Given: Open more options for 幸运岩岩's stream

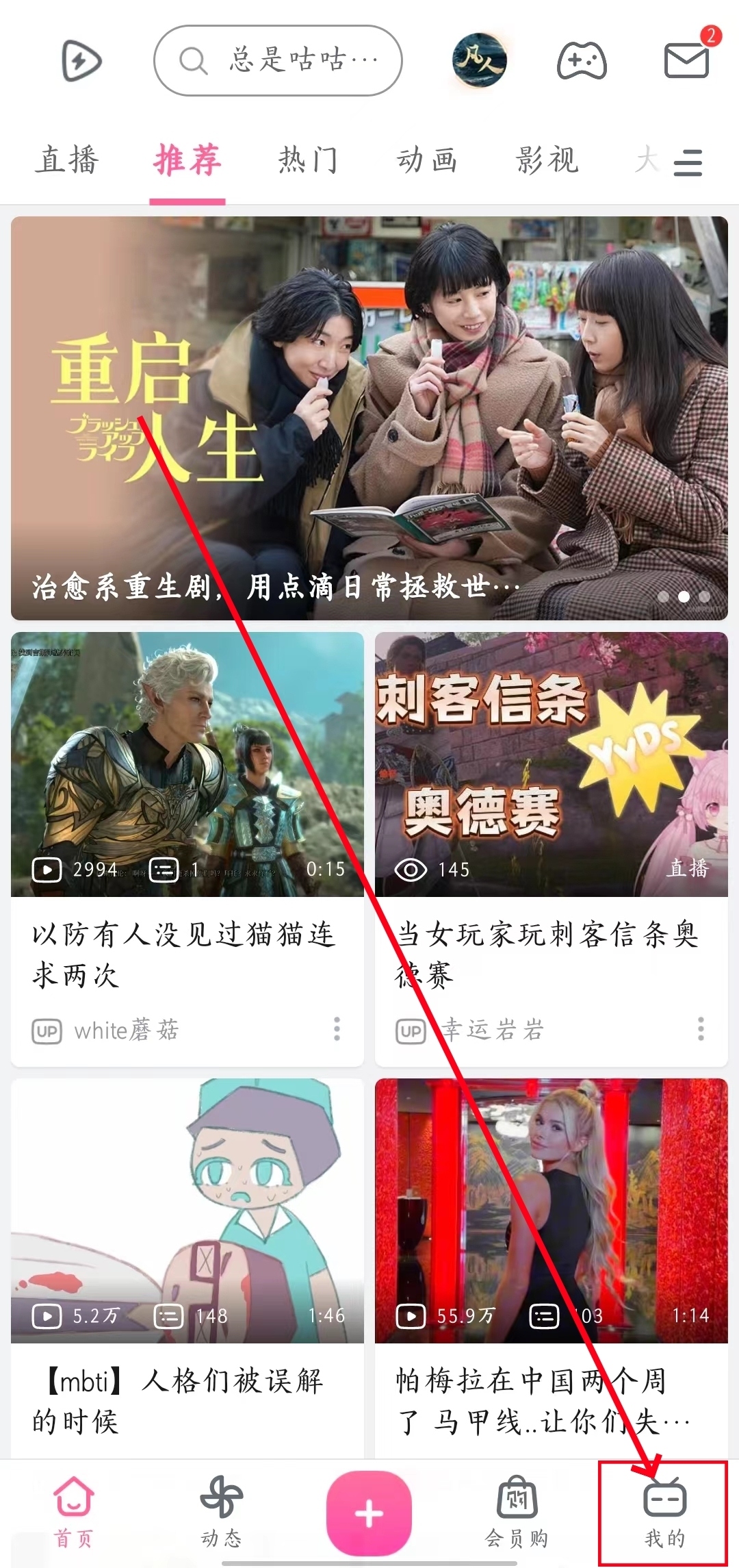Looking at the screenshot, I should click(x=701, y=1028).
